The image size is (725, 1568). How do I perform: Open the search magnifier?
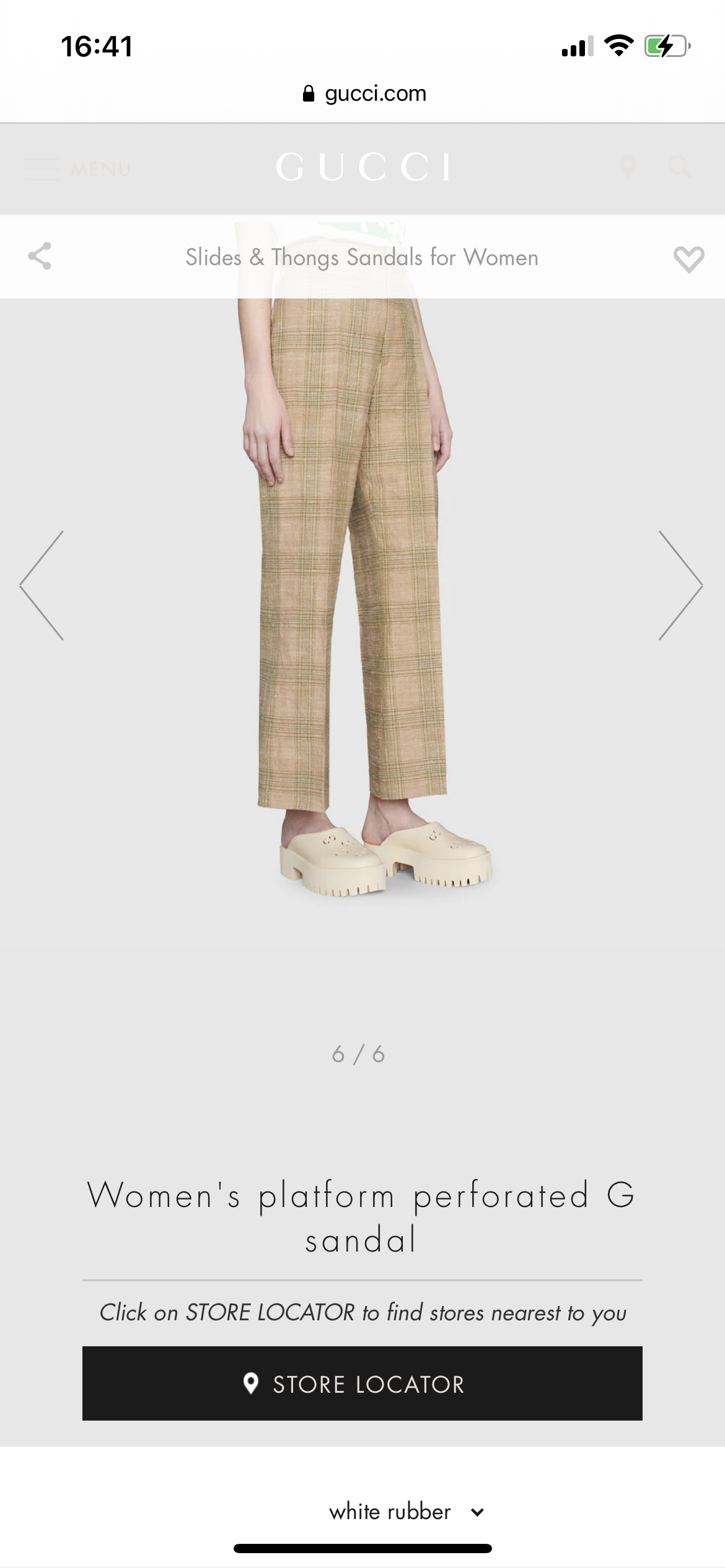(680, 167)
